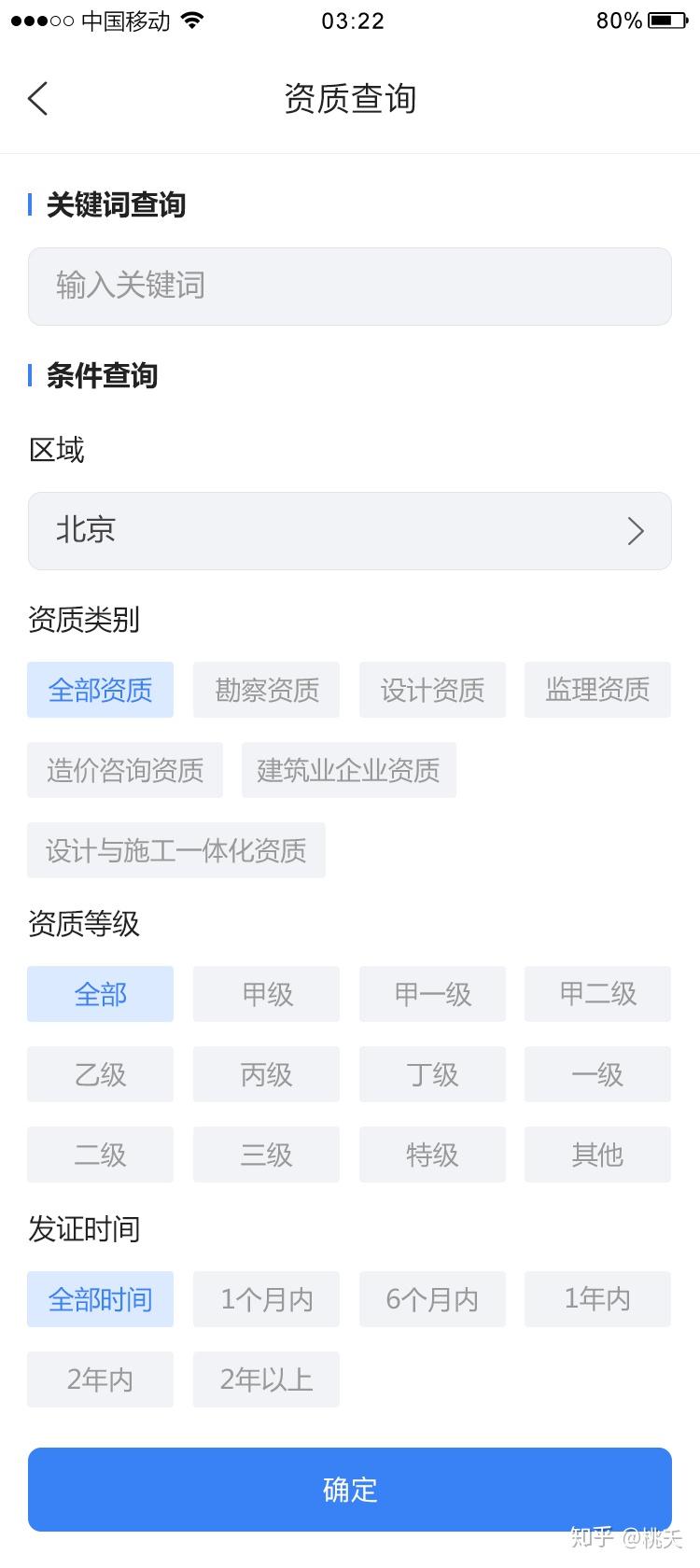Screen dimensions: 700x1568
Task: Pick the 1年内 issue time chip
Action: [597, 1299]
